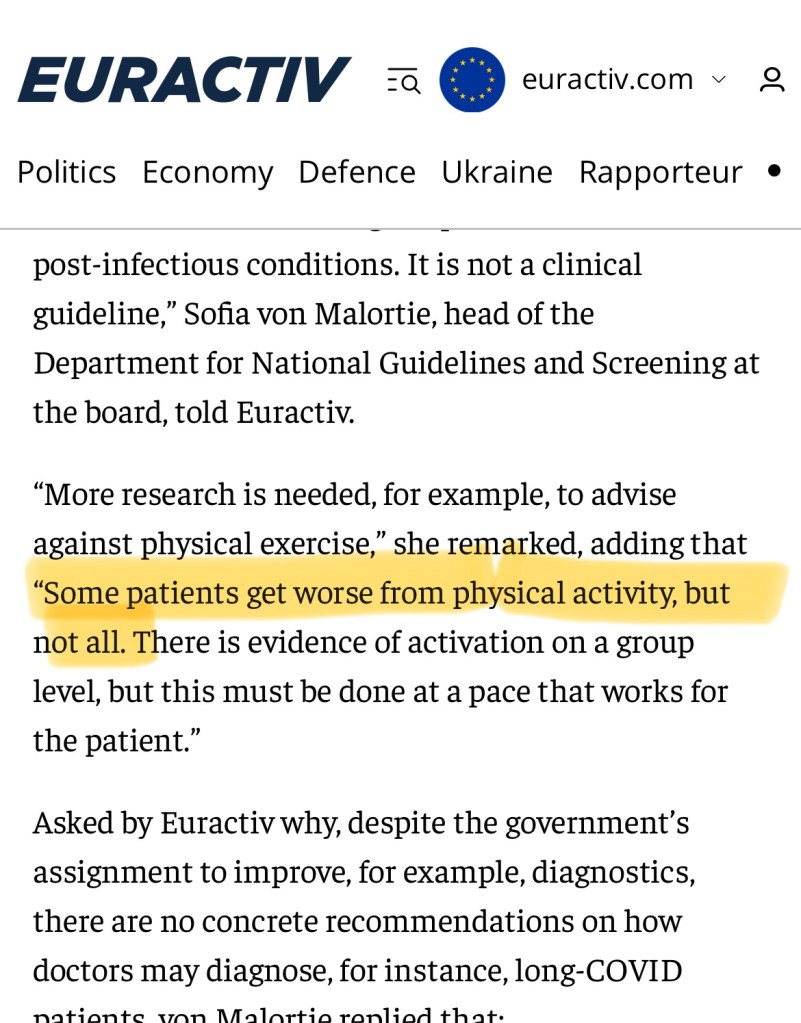Open the user account icon
Viewport: 801px width, 1023px height.
click(x=771, y=80)
